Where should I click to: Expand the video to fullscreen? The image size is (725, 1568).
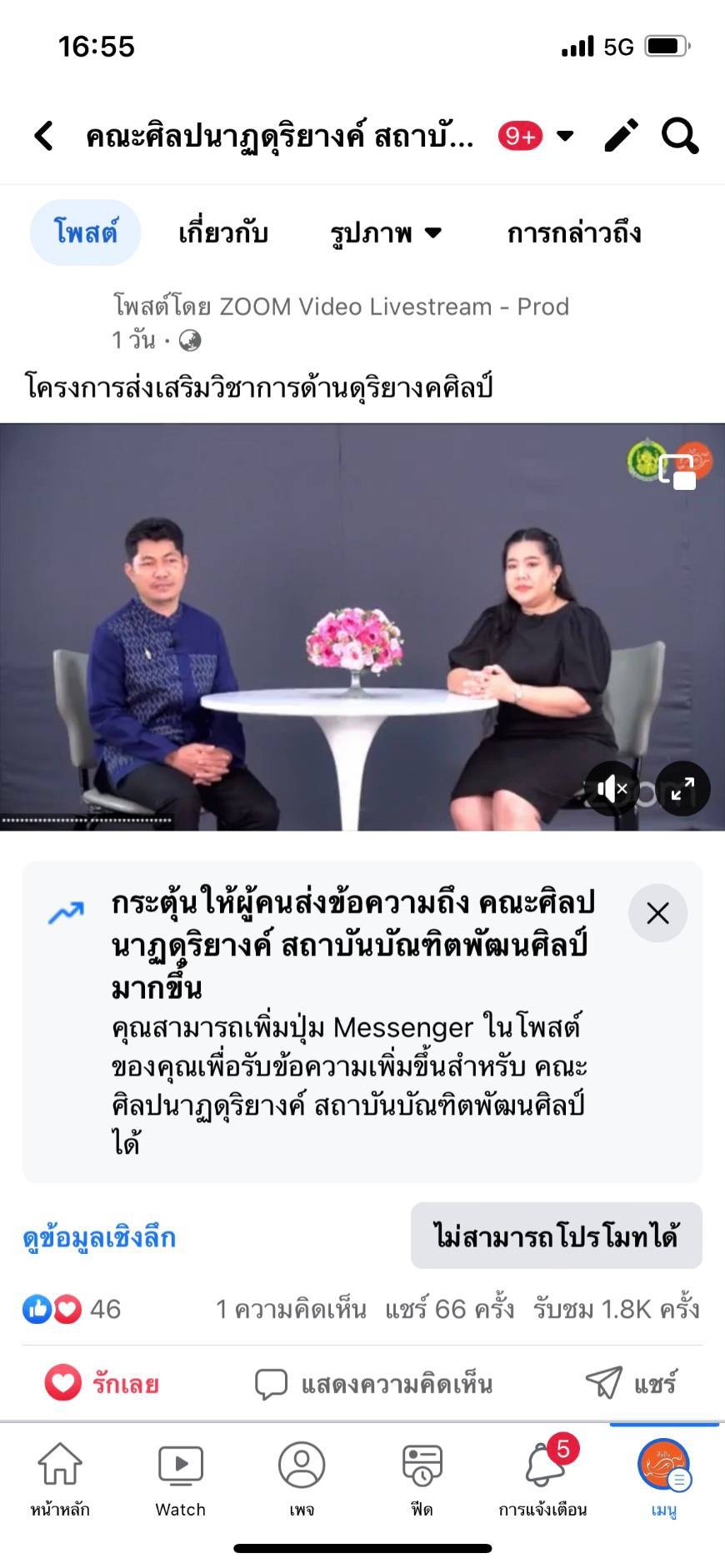(x=682, y=788)
